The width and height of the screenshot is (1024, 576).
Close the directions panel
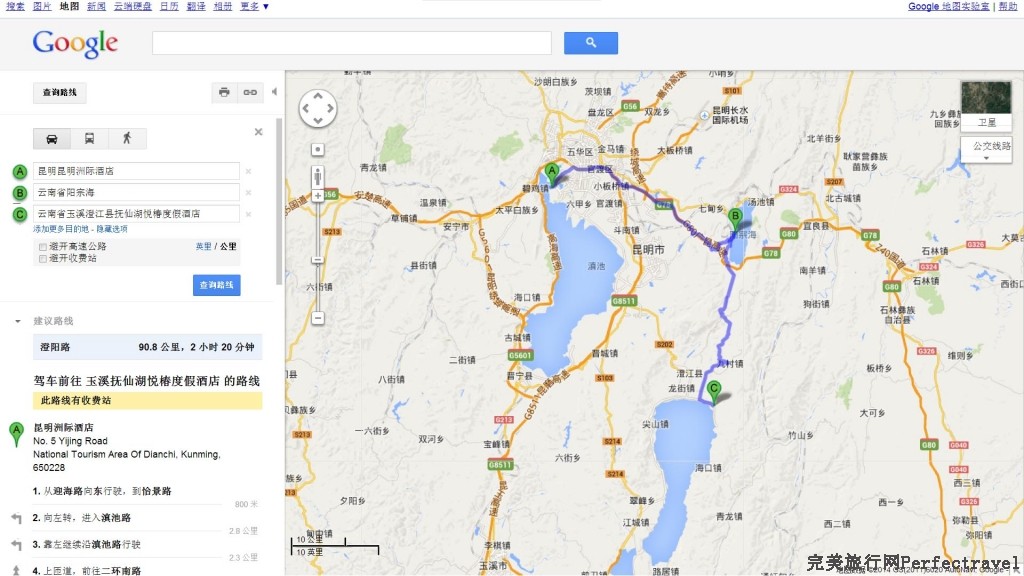258,132
